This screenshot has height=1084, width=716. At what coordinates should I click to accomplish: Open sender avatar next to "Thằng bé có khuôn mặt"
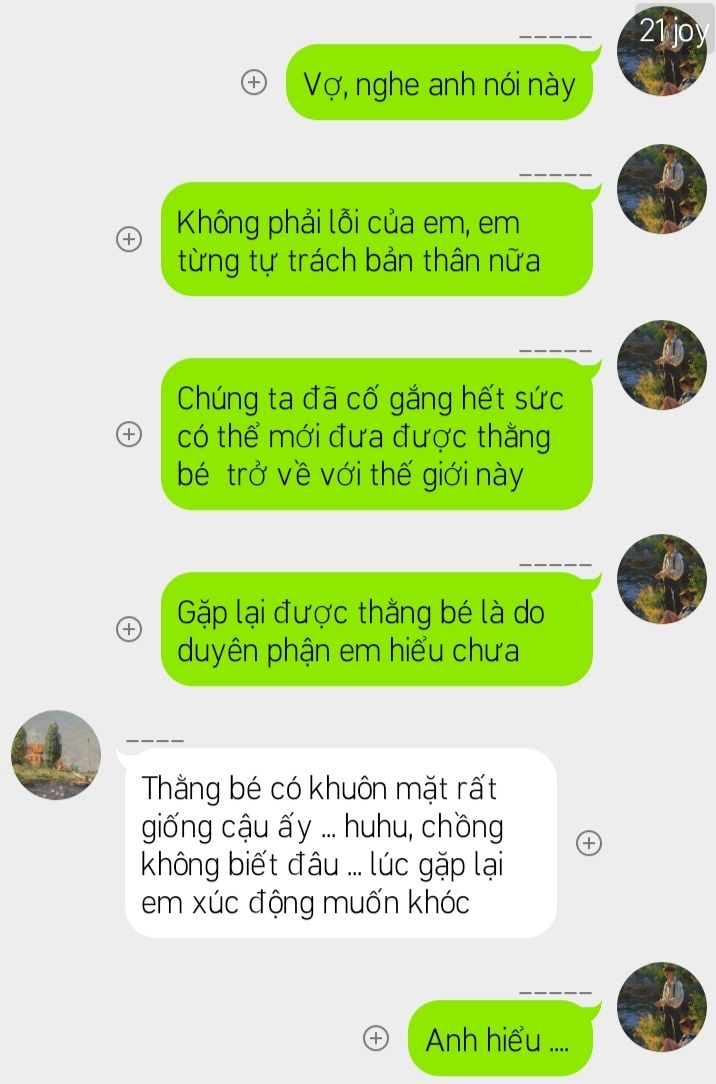pyautogui.click(x=55, y=756)
